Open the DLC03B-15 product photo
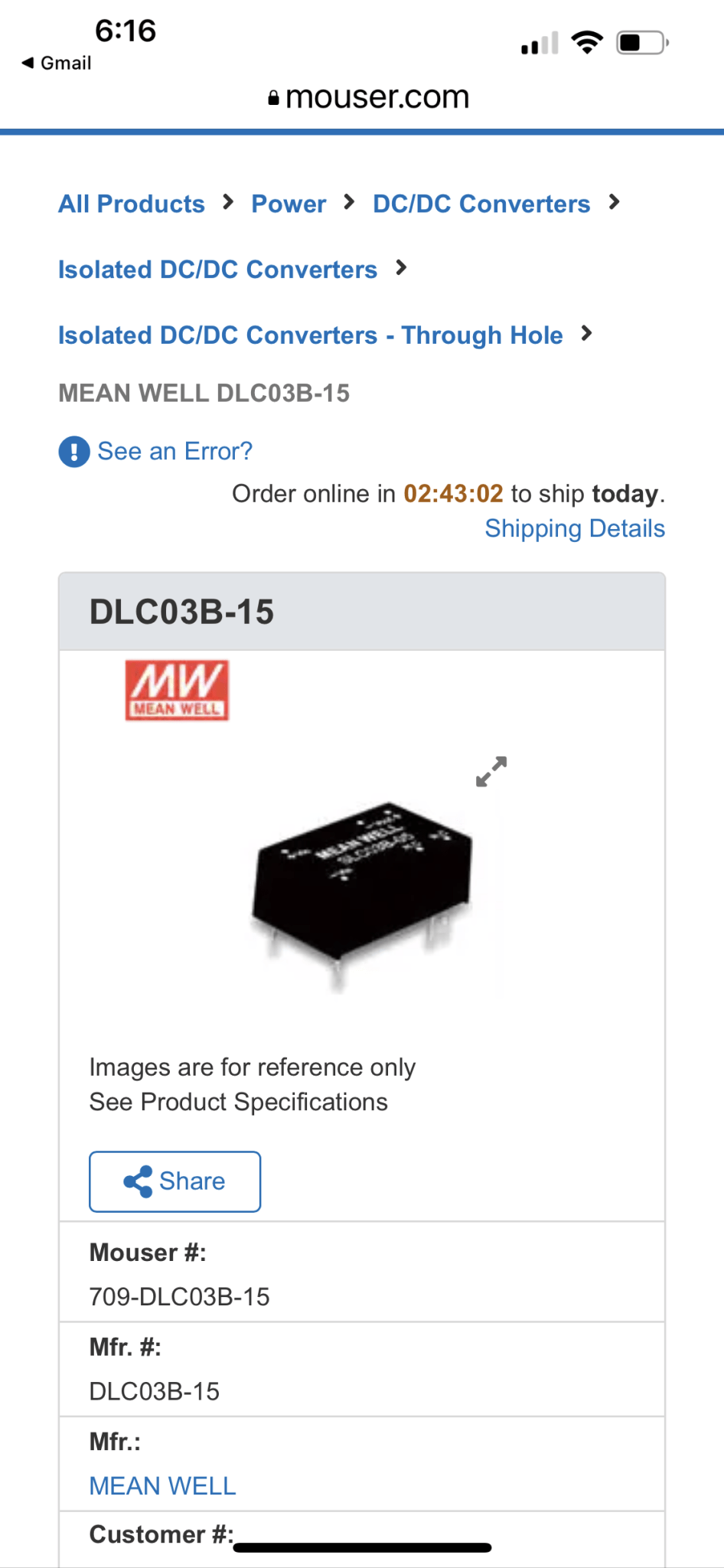This screenshot has height=1568, width=724. coord(362,893)
